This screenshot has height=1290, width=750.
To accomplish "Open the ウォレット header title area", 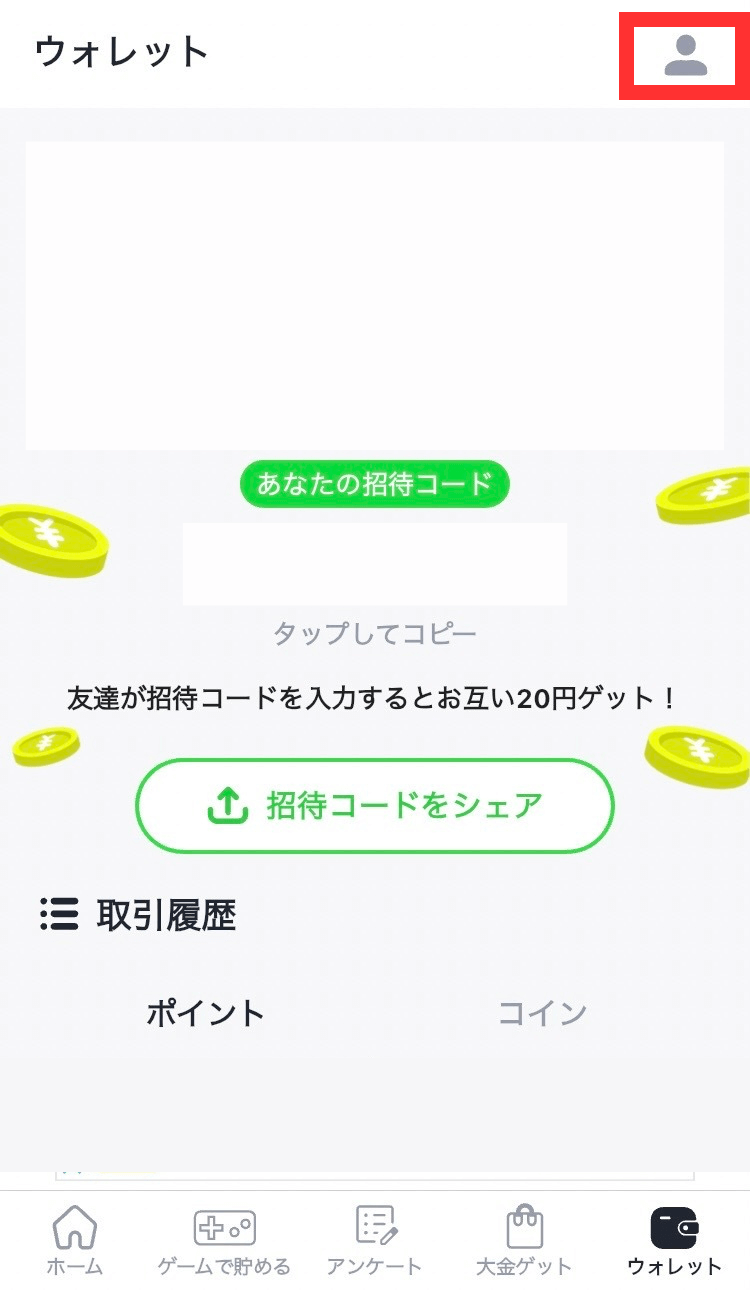I will [120, 47].
